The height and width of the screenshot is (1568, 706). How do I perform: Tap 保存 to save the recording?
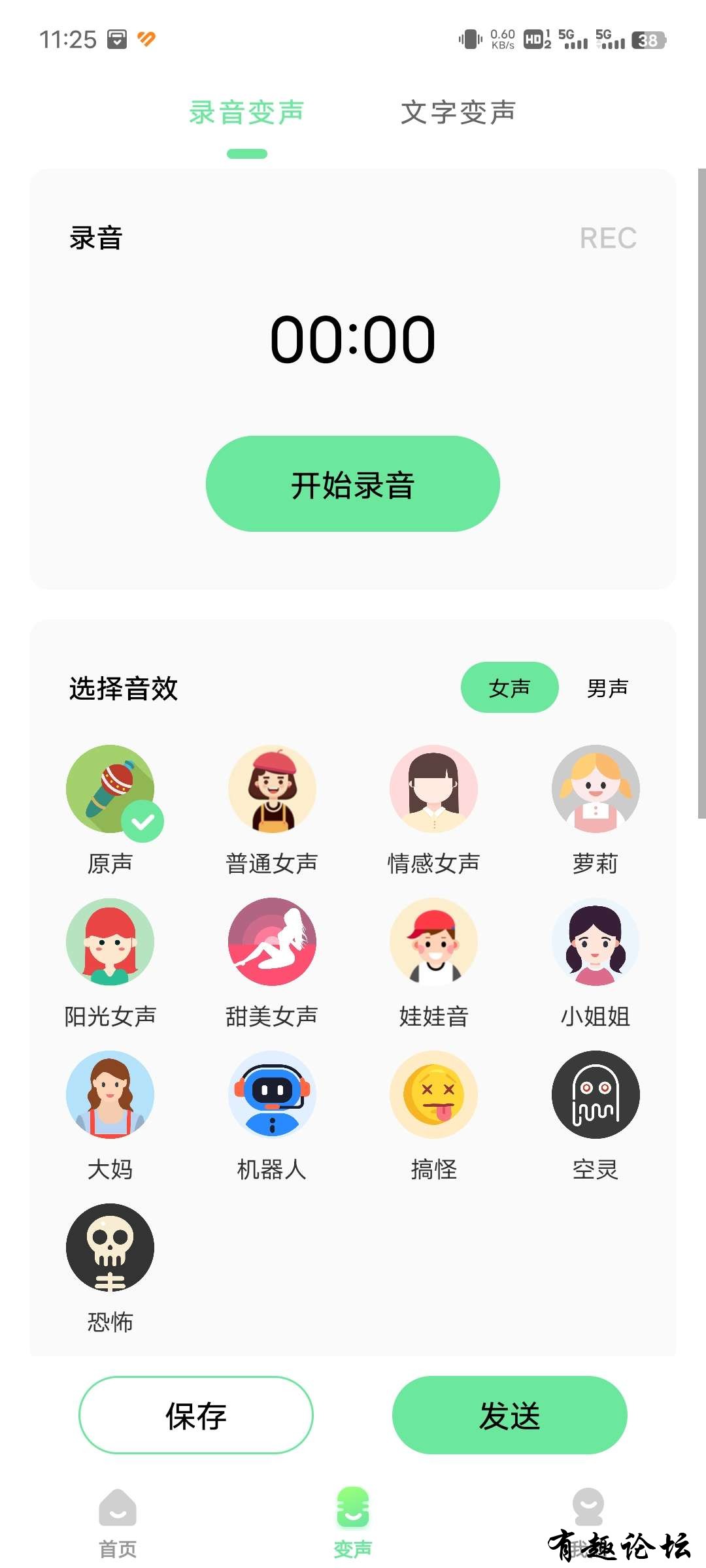click(x=195, y=1415)
